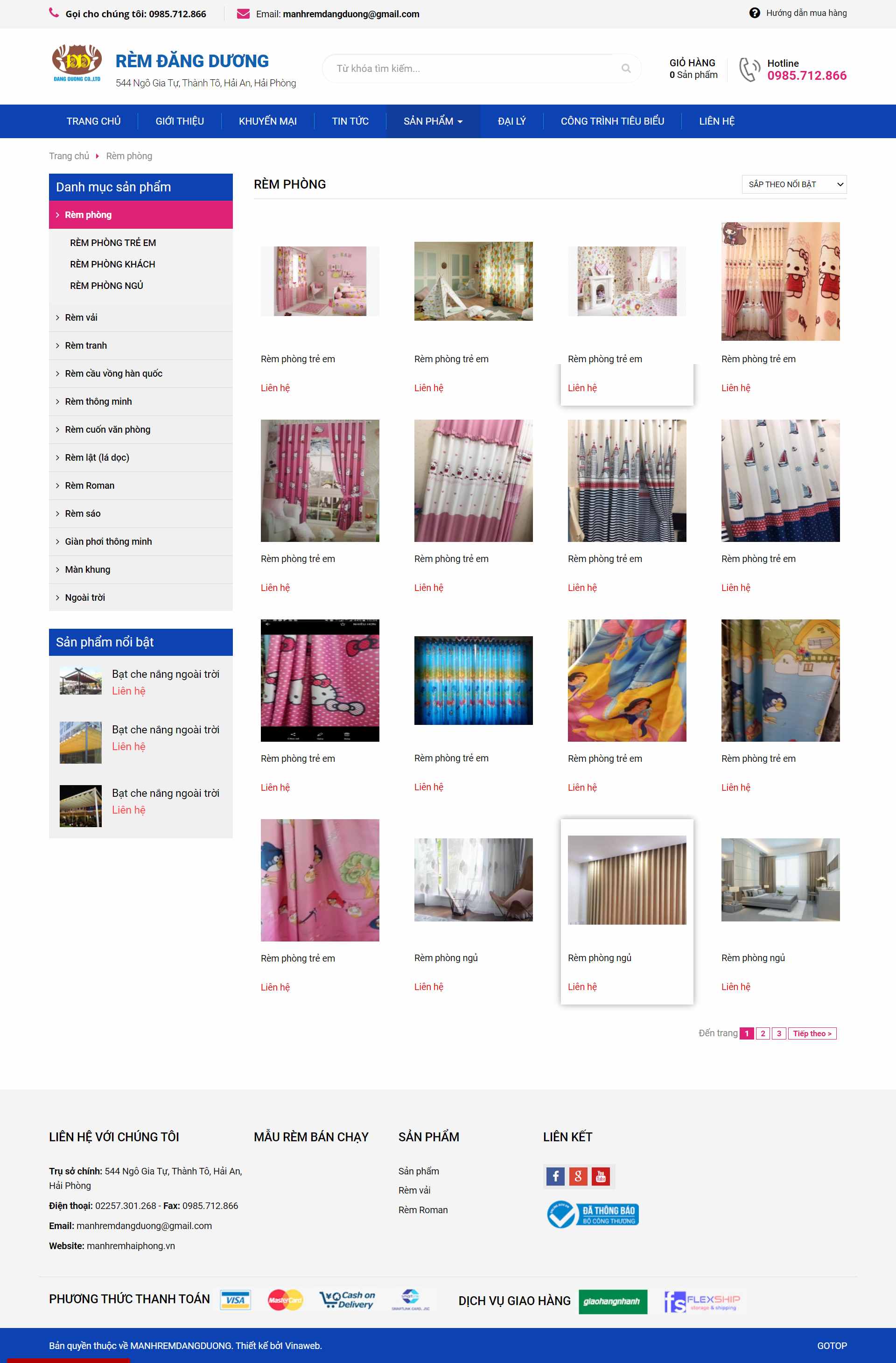Tap the magnifier search icon
Viewport: 896px width, 1363px height.
[x=626, y=69]
